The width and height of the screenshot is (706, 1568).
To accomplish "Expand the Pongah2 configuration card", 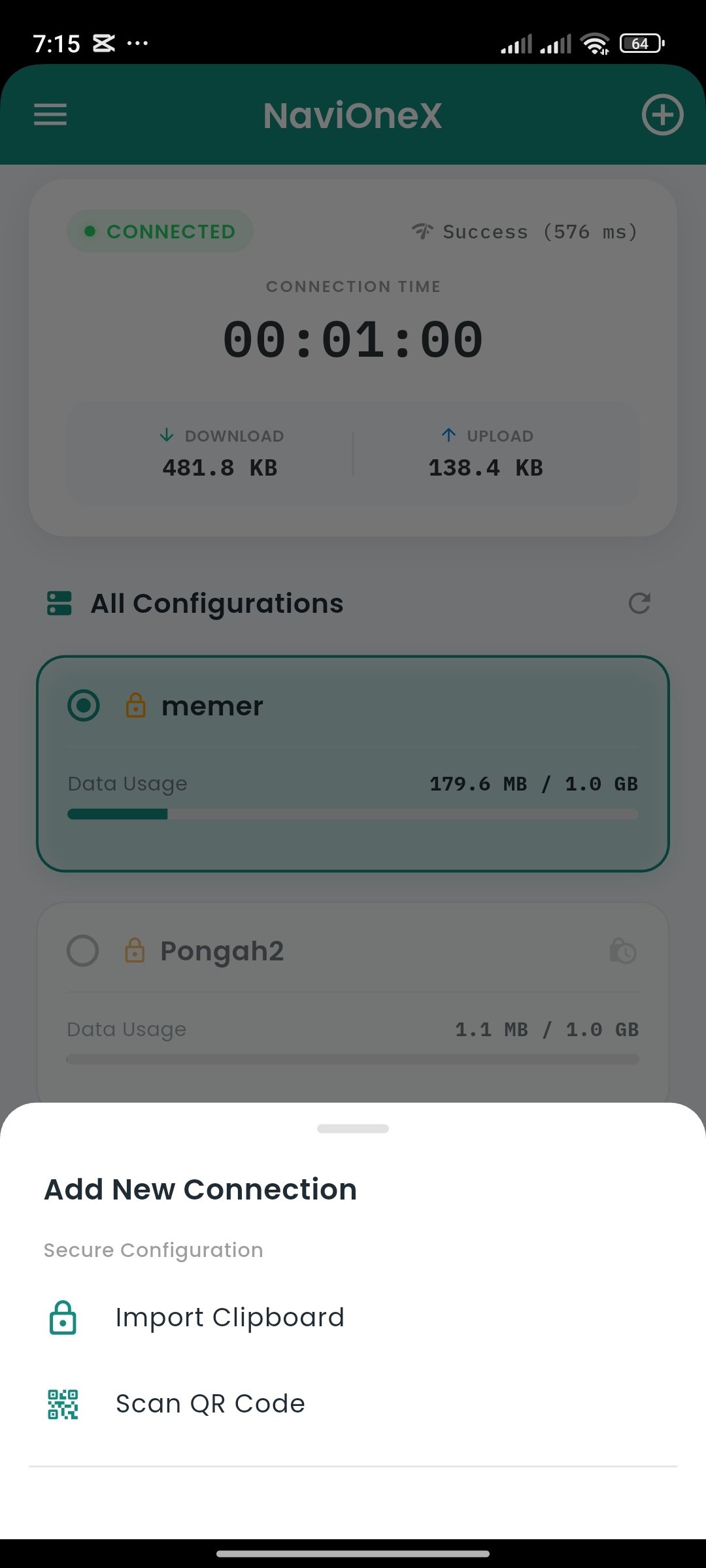I will coord(353,993).
